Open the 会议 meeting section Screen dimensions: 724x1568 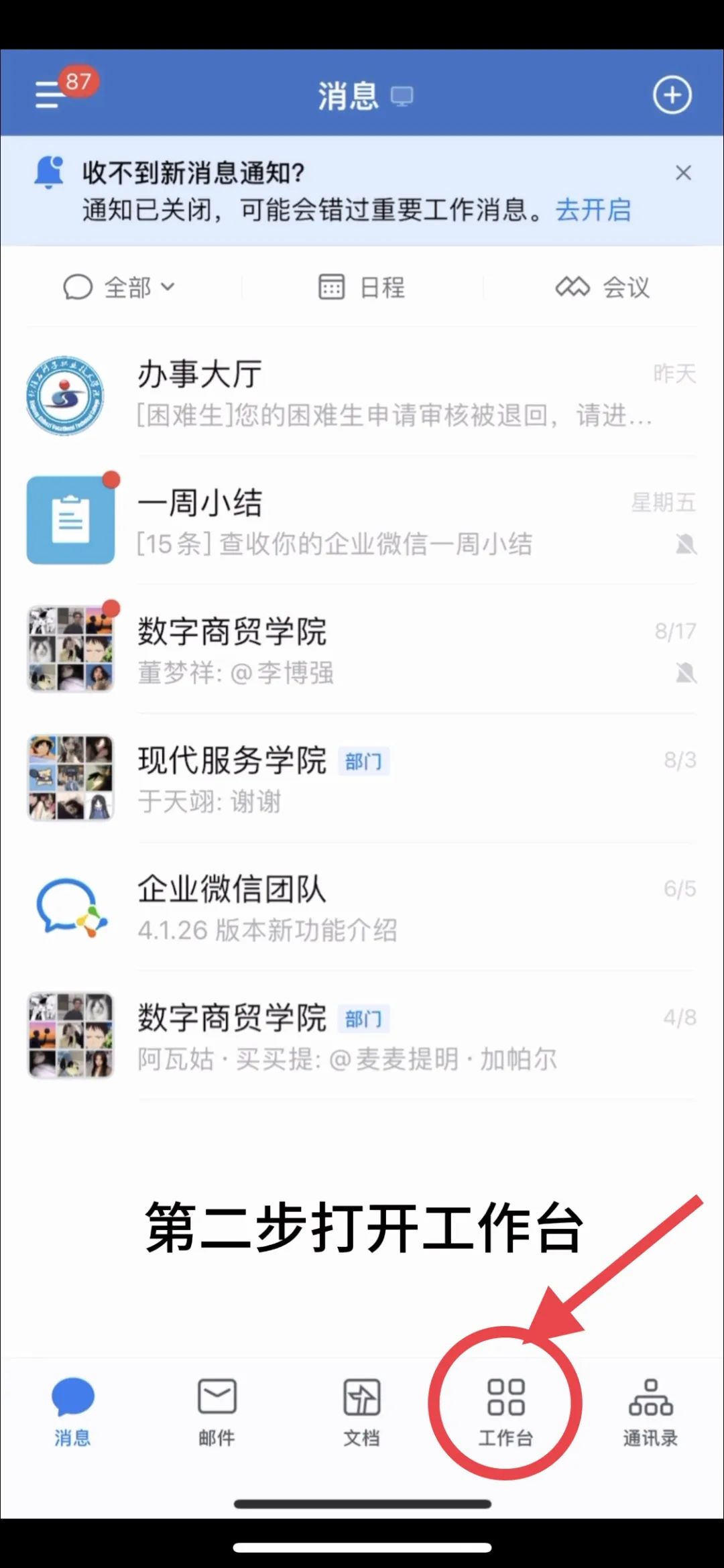click(603, 288)
